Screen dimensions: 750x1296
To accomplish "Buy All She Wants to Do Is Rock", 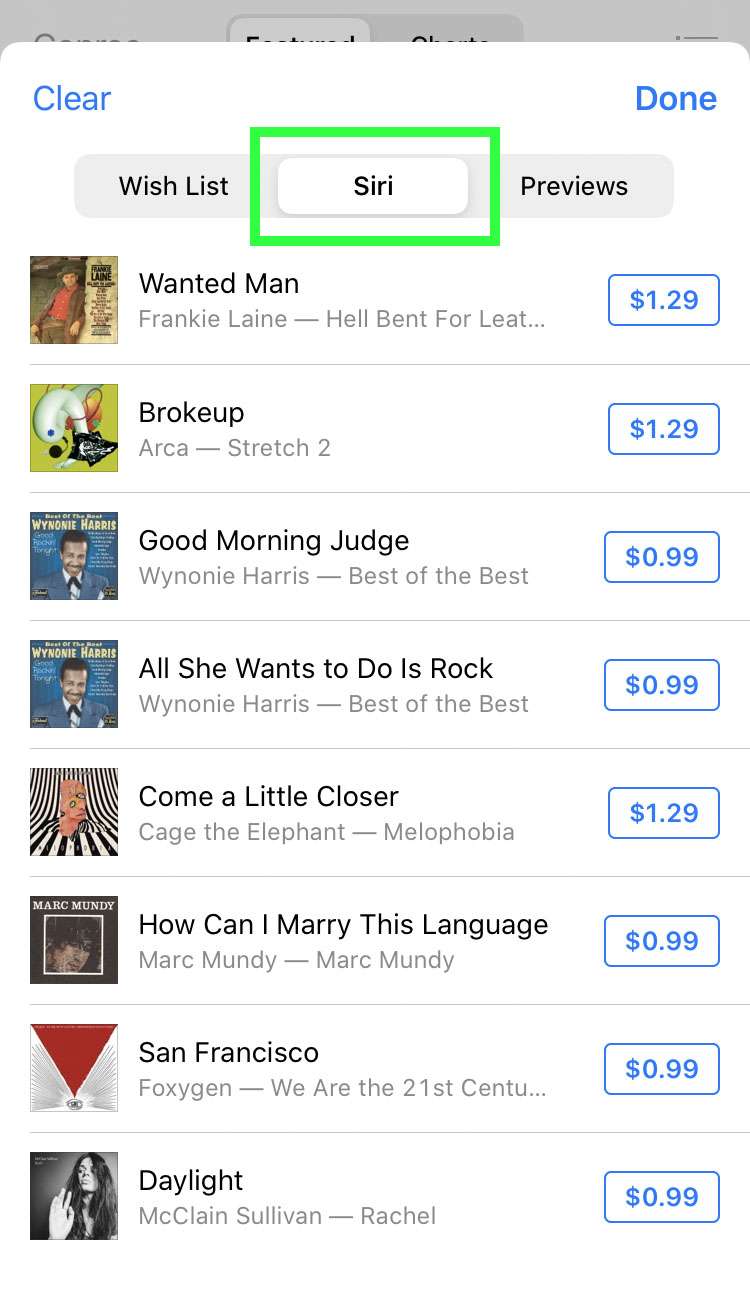I will point(661,685).
